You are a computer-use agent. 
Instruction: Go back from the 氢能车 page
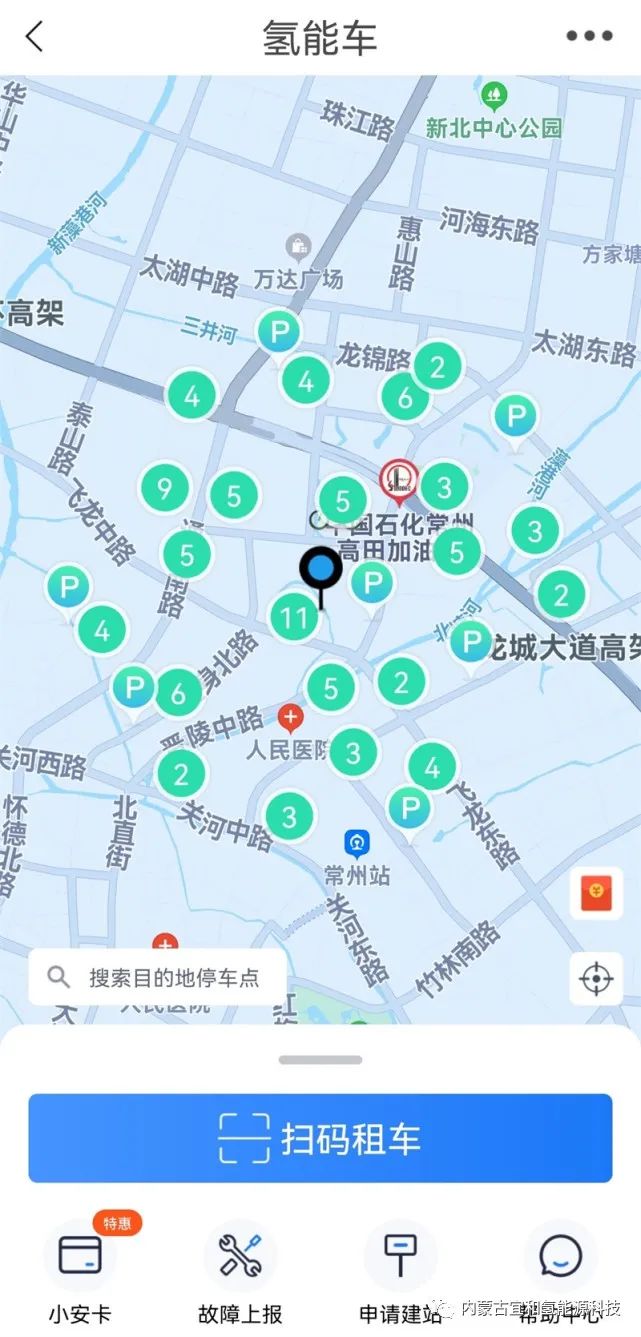[x=35, y=38]
